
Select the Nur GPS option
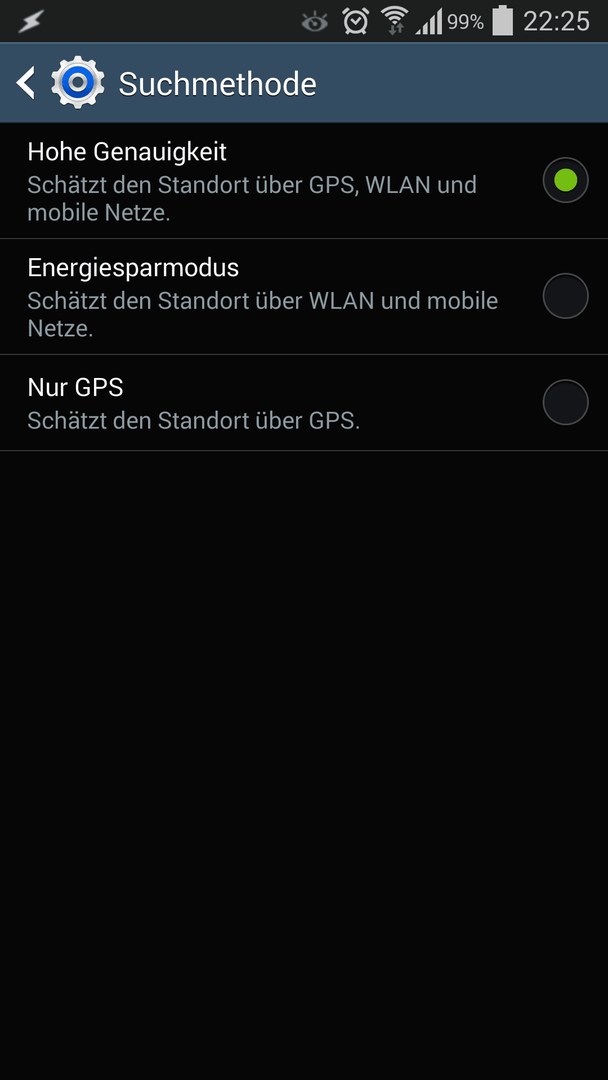(x=304, y=403)
